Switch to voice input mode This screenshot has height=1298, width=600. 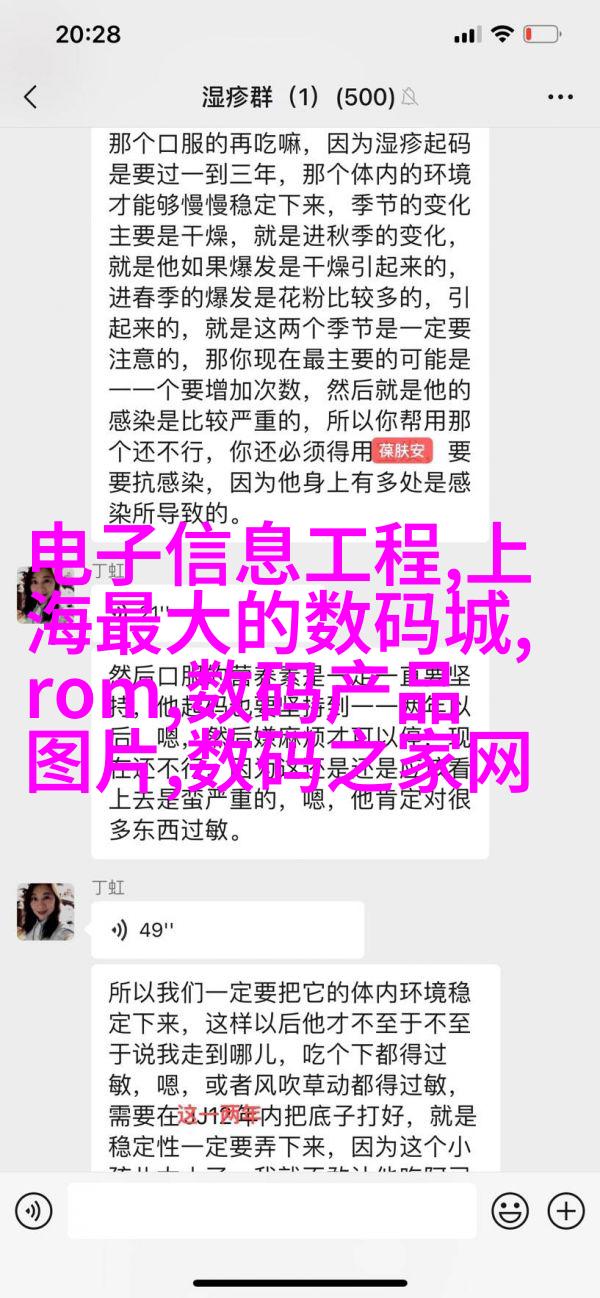(x=34, y=1211)
